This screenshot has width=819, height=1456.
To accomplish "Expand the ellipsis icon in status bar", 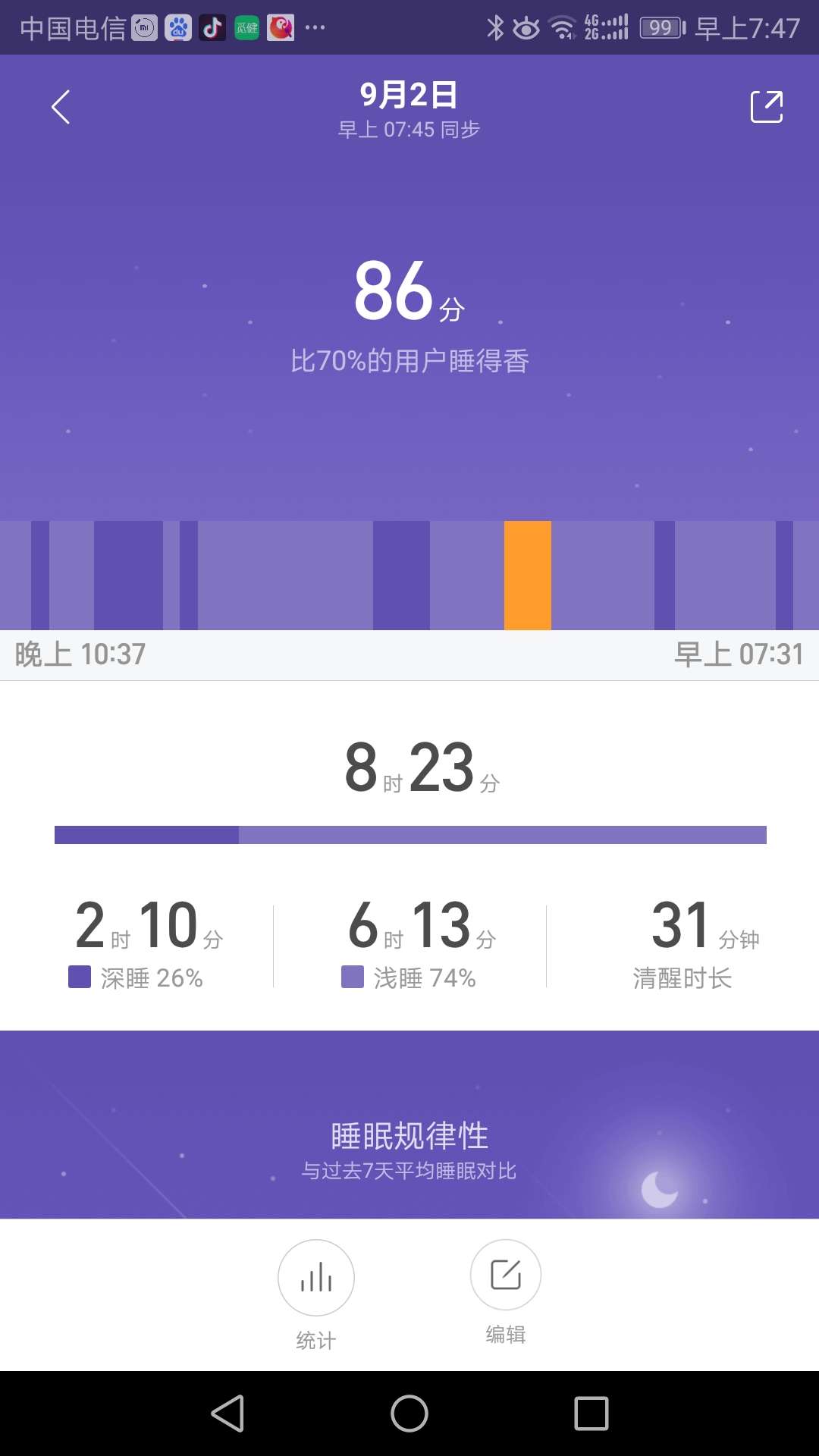I will 313,27.
